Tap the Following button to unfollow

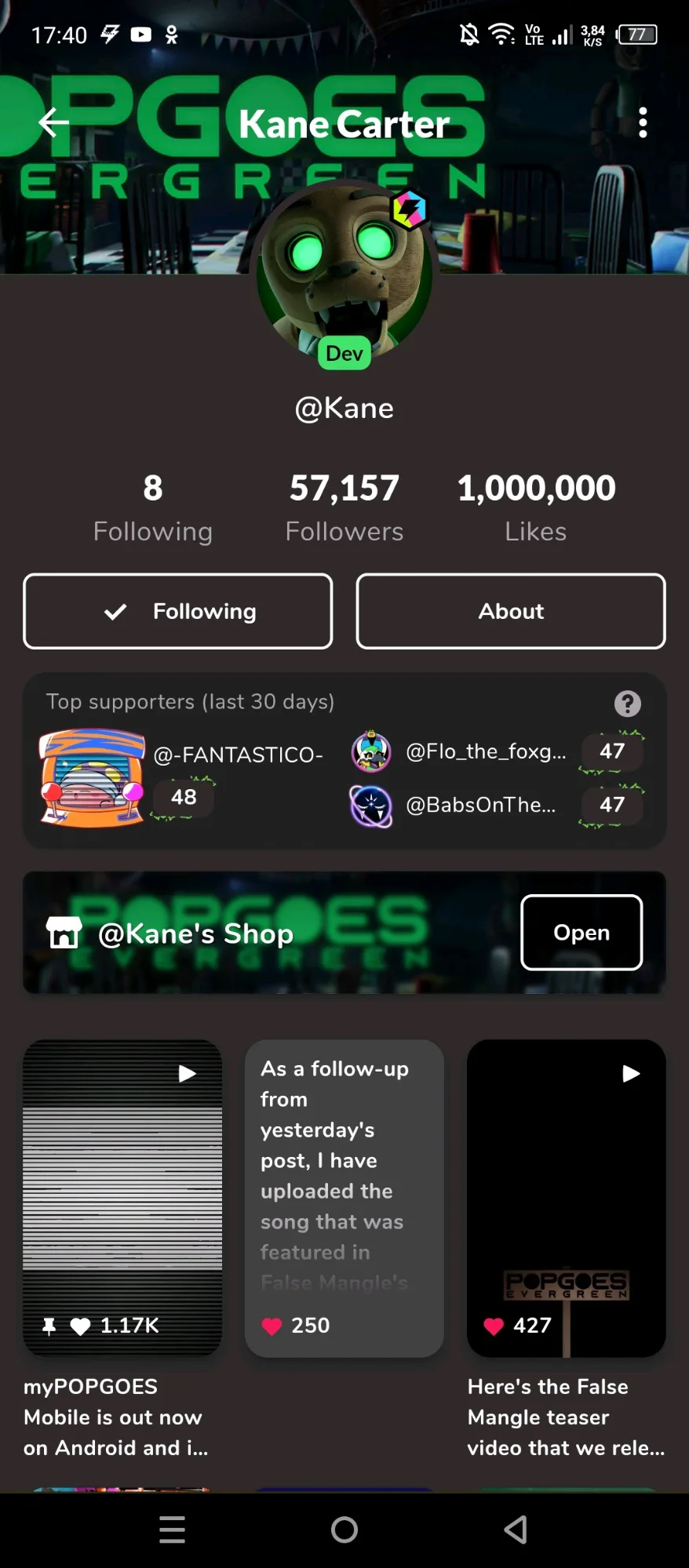(x=178, y=611)
